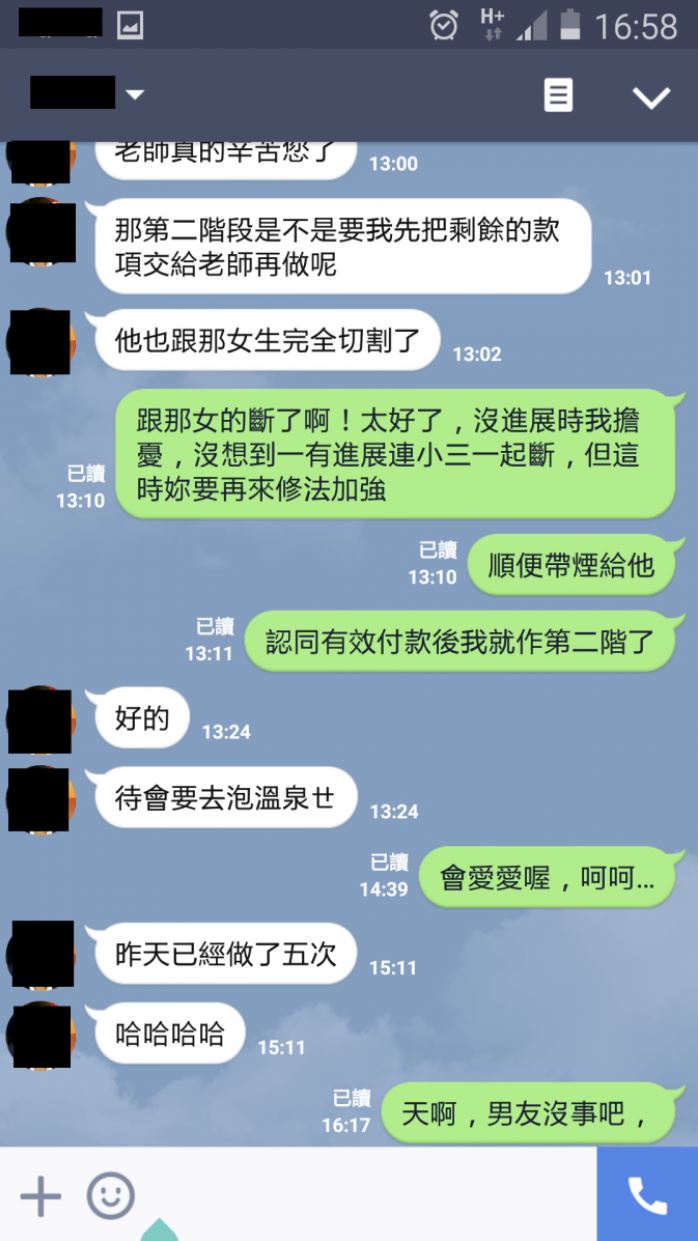Tap the sender avatar beside 好的 message
Viewport: 698px width, 1241px height.
tap(40, 720)
